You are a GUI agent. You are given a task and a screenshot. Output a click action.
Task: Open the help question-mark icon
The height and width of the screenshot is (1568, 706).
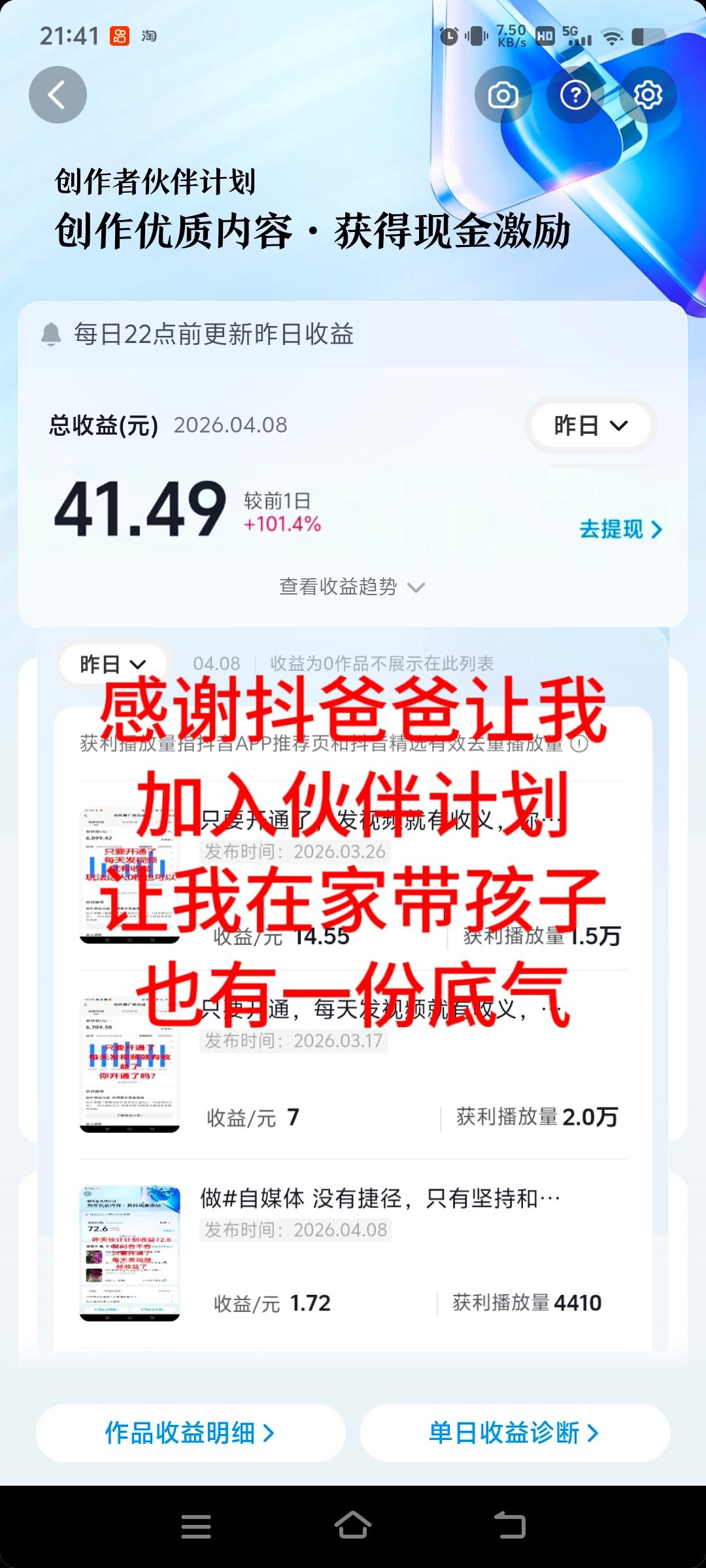click(x=575, y=94)
